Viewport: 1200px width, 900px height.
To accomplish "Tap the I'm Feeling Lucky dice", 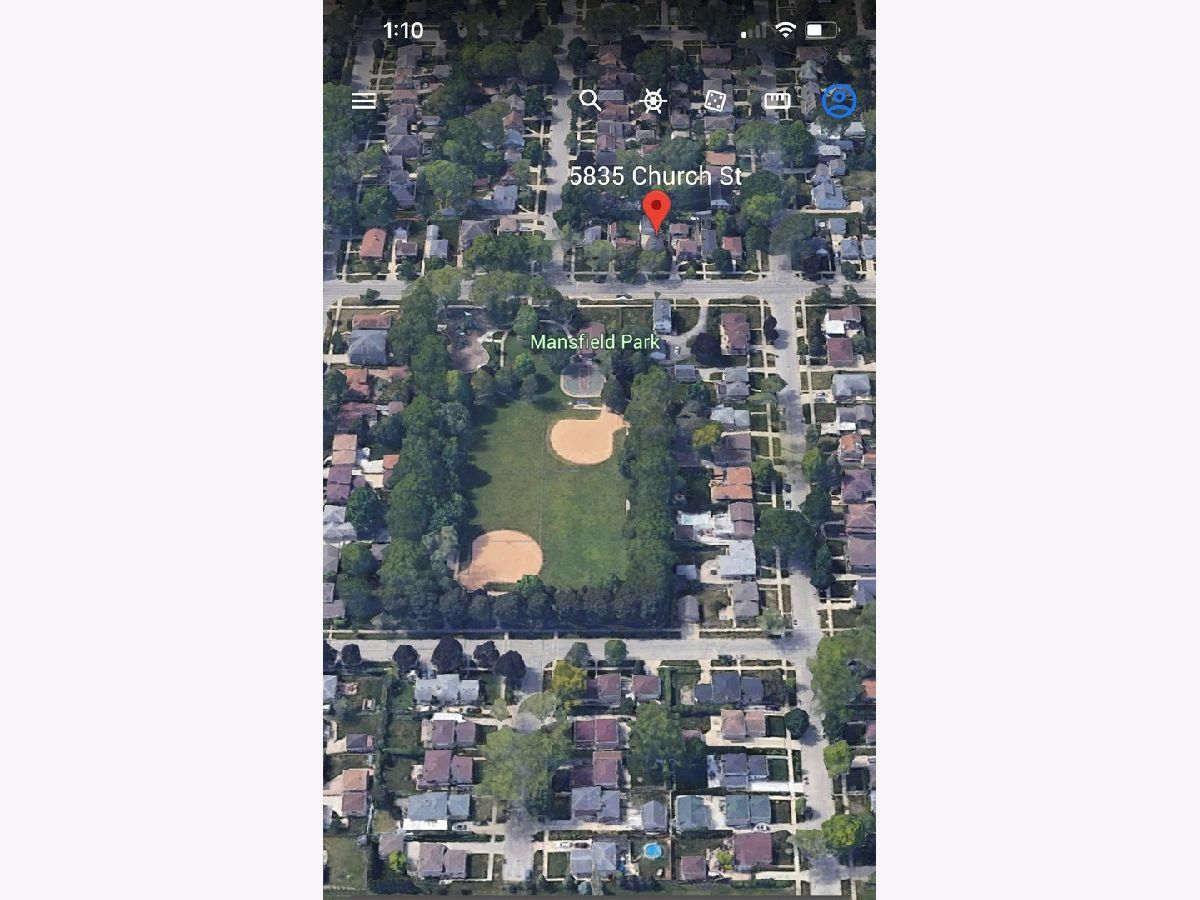I will point(715,100).
